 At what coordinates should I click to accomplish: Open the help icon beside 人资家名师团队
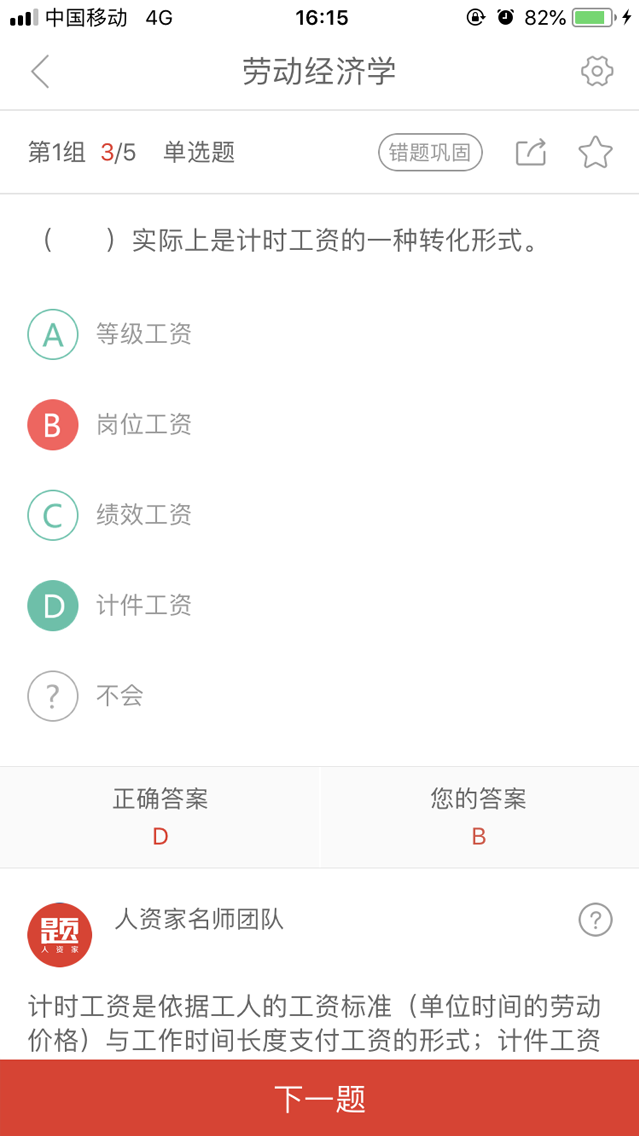pyautogui.click(x=596, y=920)
